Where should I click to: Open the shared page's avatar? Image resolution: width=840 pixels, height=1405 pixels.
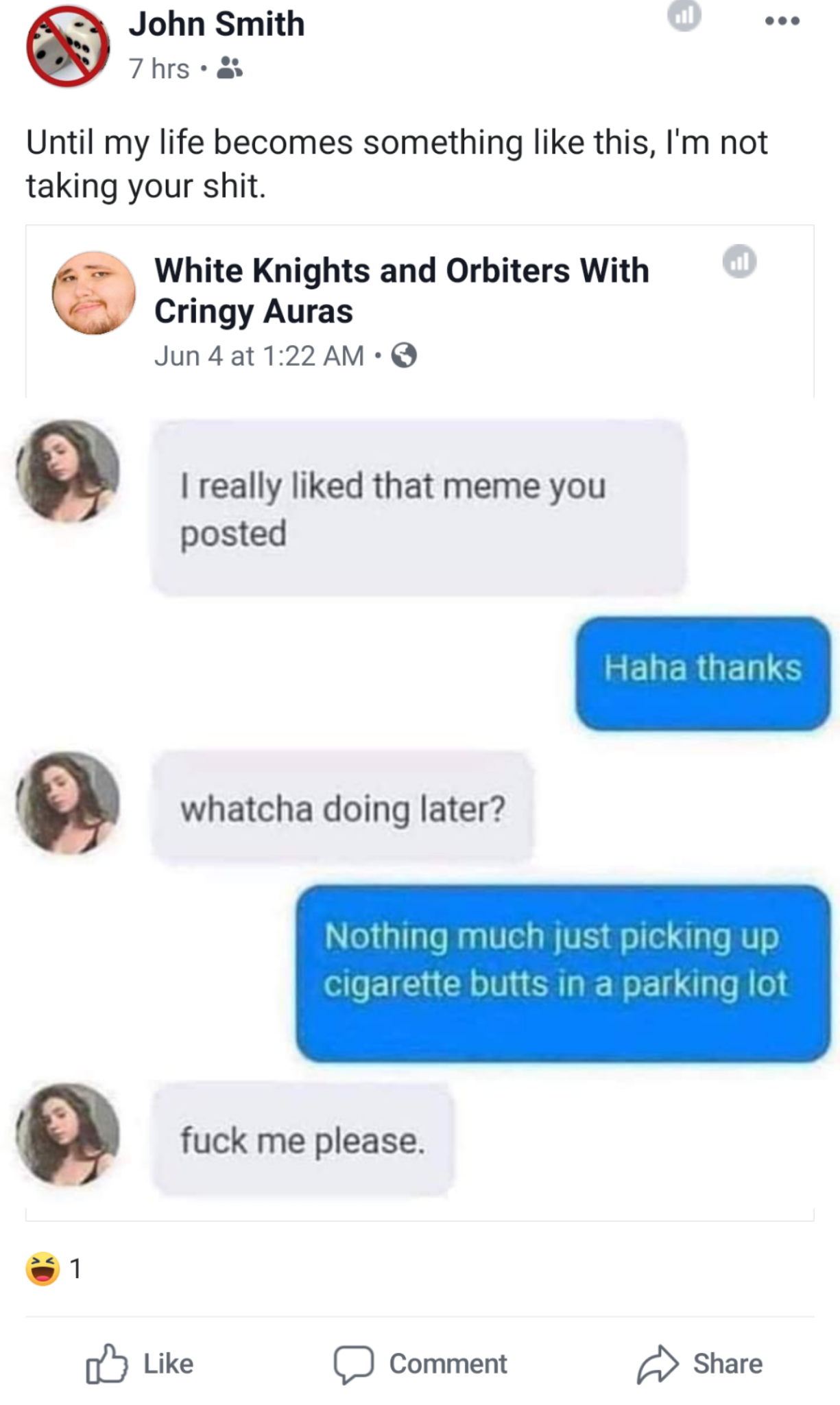click(x=94, y=293)
